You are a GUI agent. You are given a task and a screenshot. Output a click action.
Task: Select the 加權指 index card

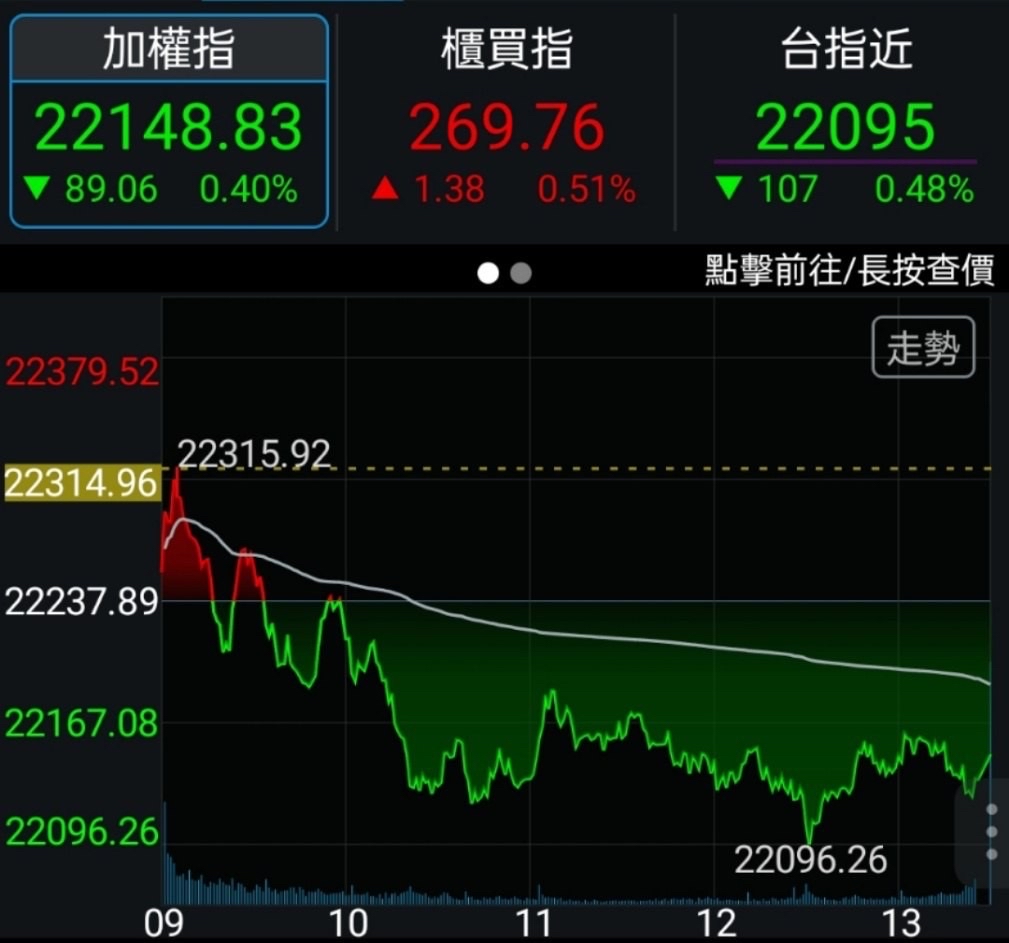click(x=169, y=121)
